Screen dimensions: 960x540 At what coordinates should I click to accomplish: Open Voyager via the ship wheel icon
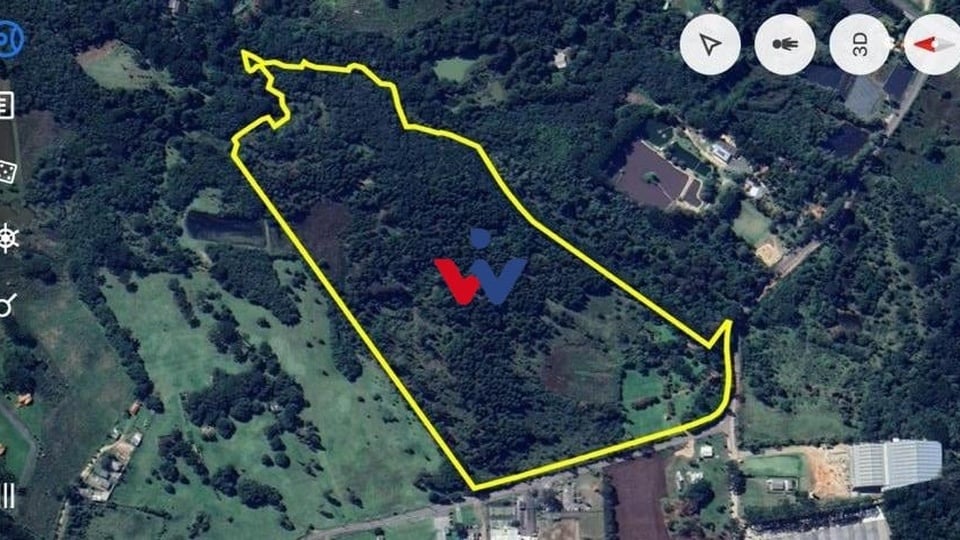pyautogui.click(x=8, y=238)
